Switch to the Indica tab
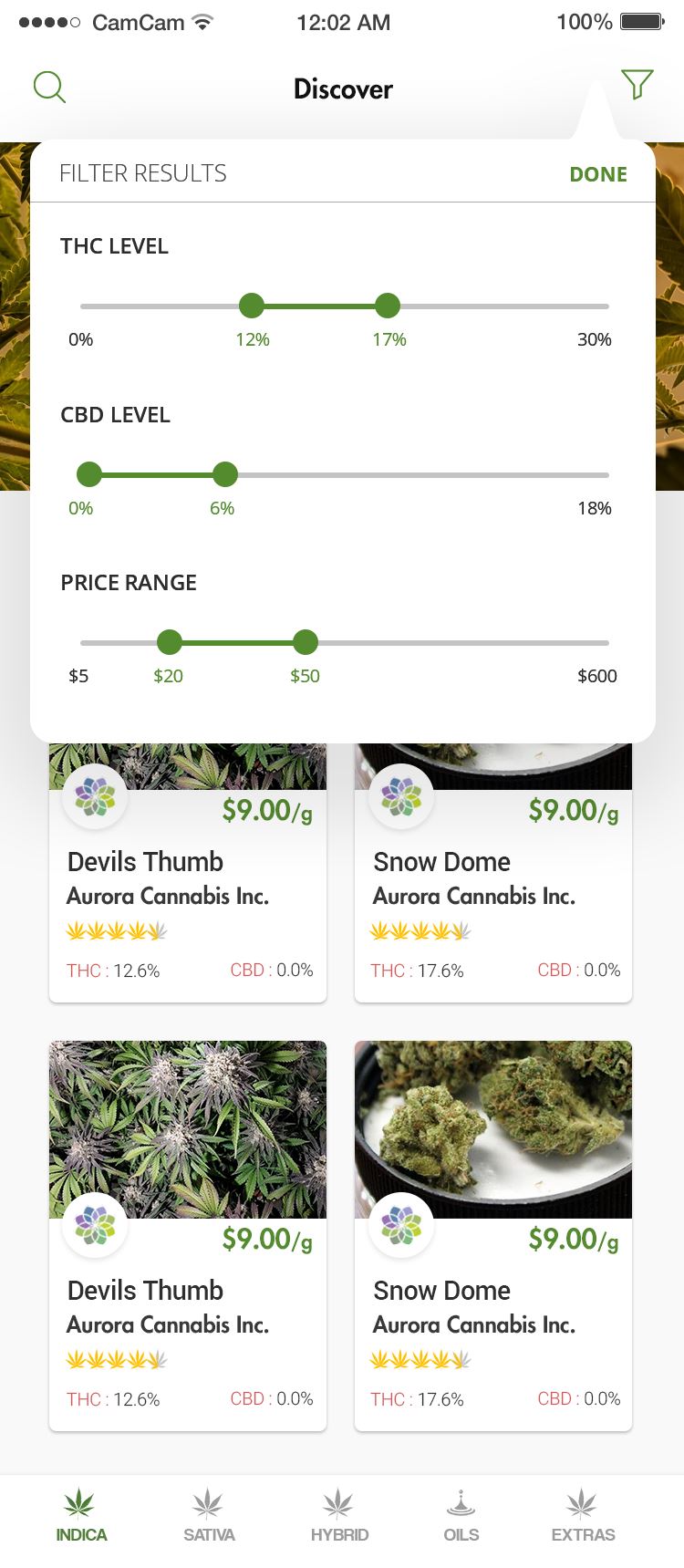Viewport: 684px width, 1568px height. (81, 1515)
